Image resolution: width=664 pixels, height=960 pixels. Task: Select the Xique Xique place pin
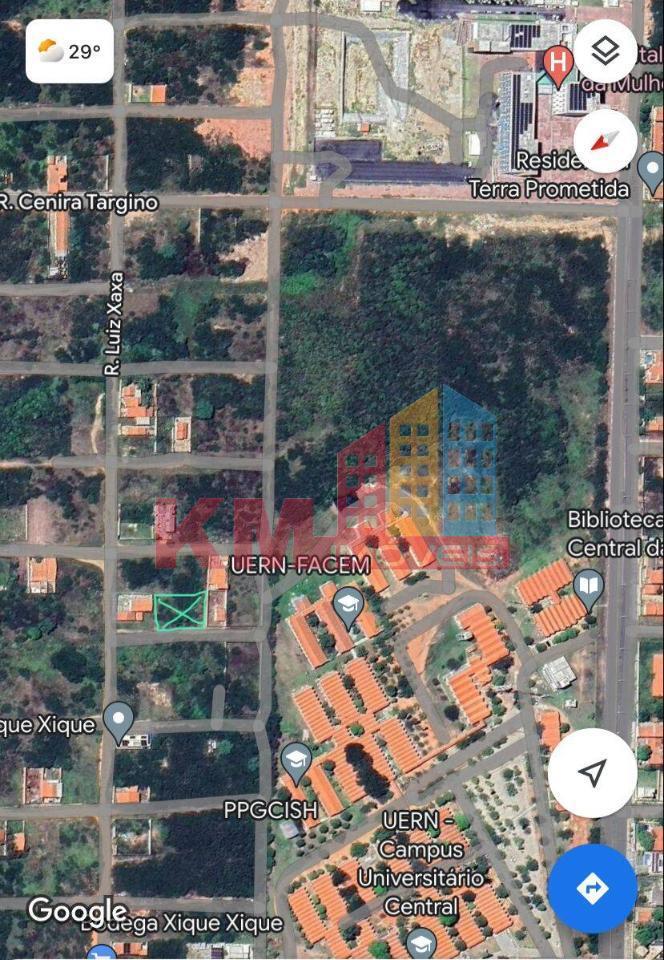tap(119, 719)
